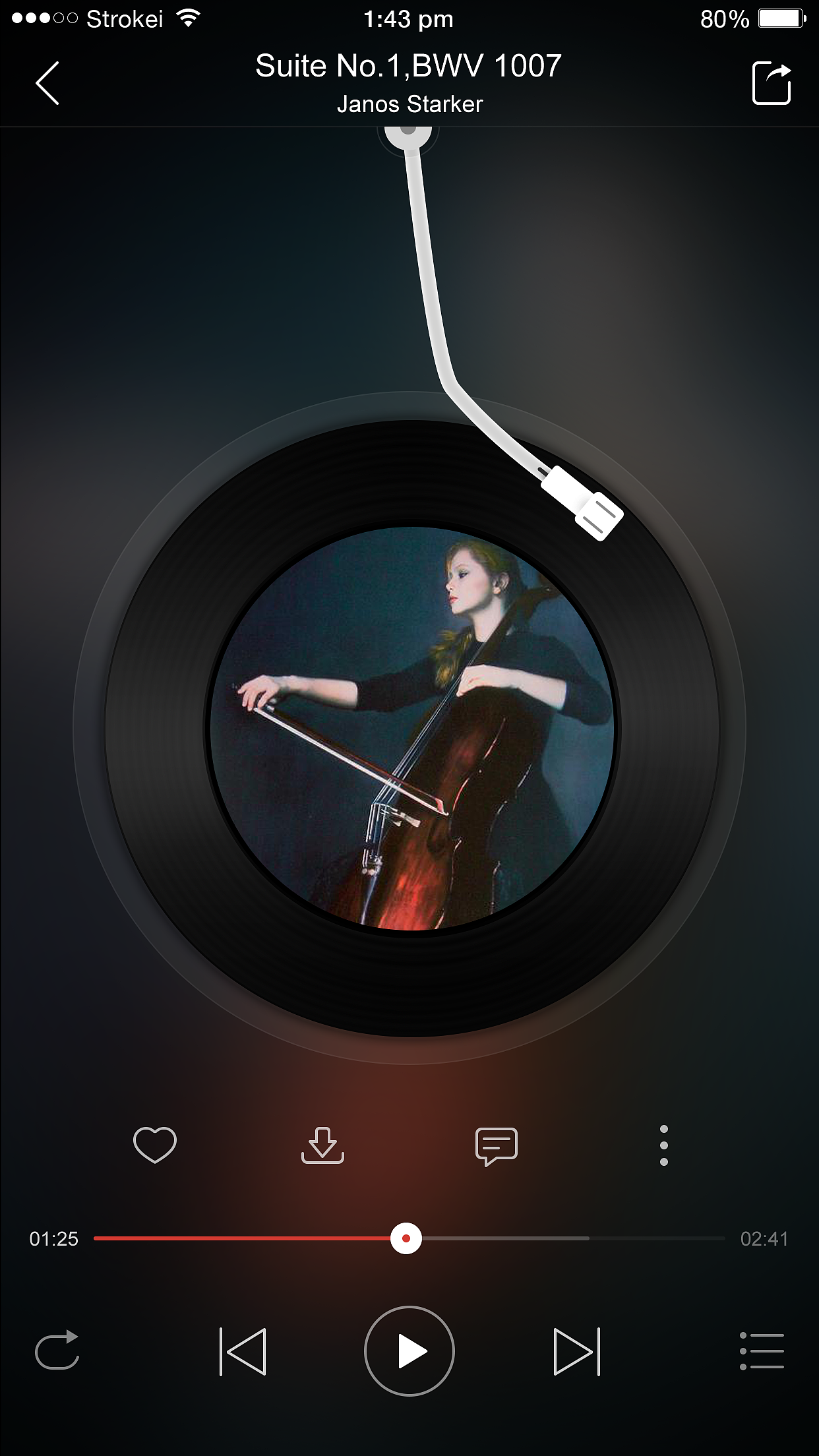Go back from the player screen
The image size is (819, 1456).
point(47,84)
